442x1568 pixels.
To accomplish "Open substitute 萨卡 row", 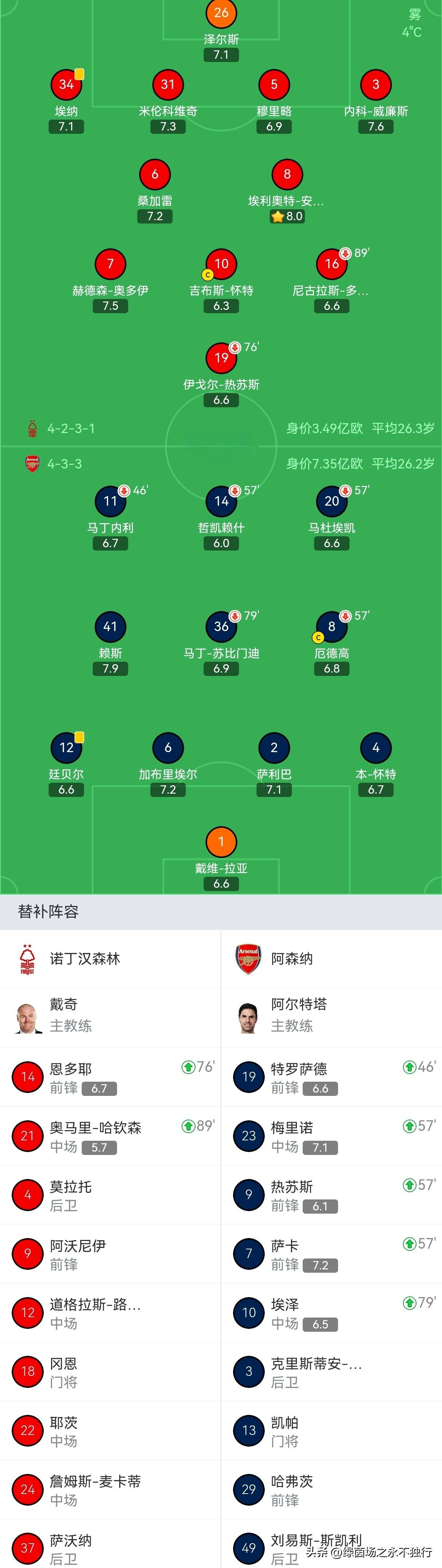I will [x=331, y=1254].
